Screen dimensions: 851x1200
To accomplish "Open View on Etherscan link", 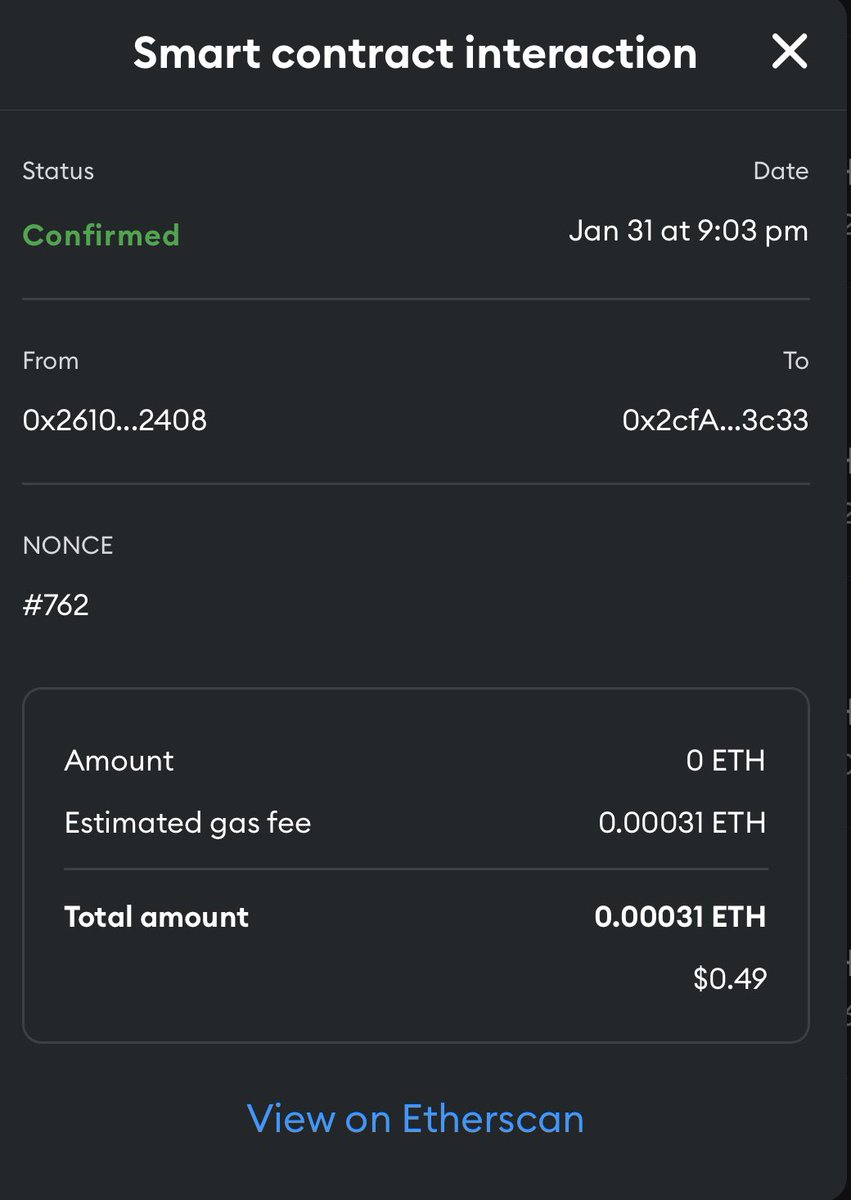I will pos(415,1118).
